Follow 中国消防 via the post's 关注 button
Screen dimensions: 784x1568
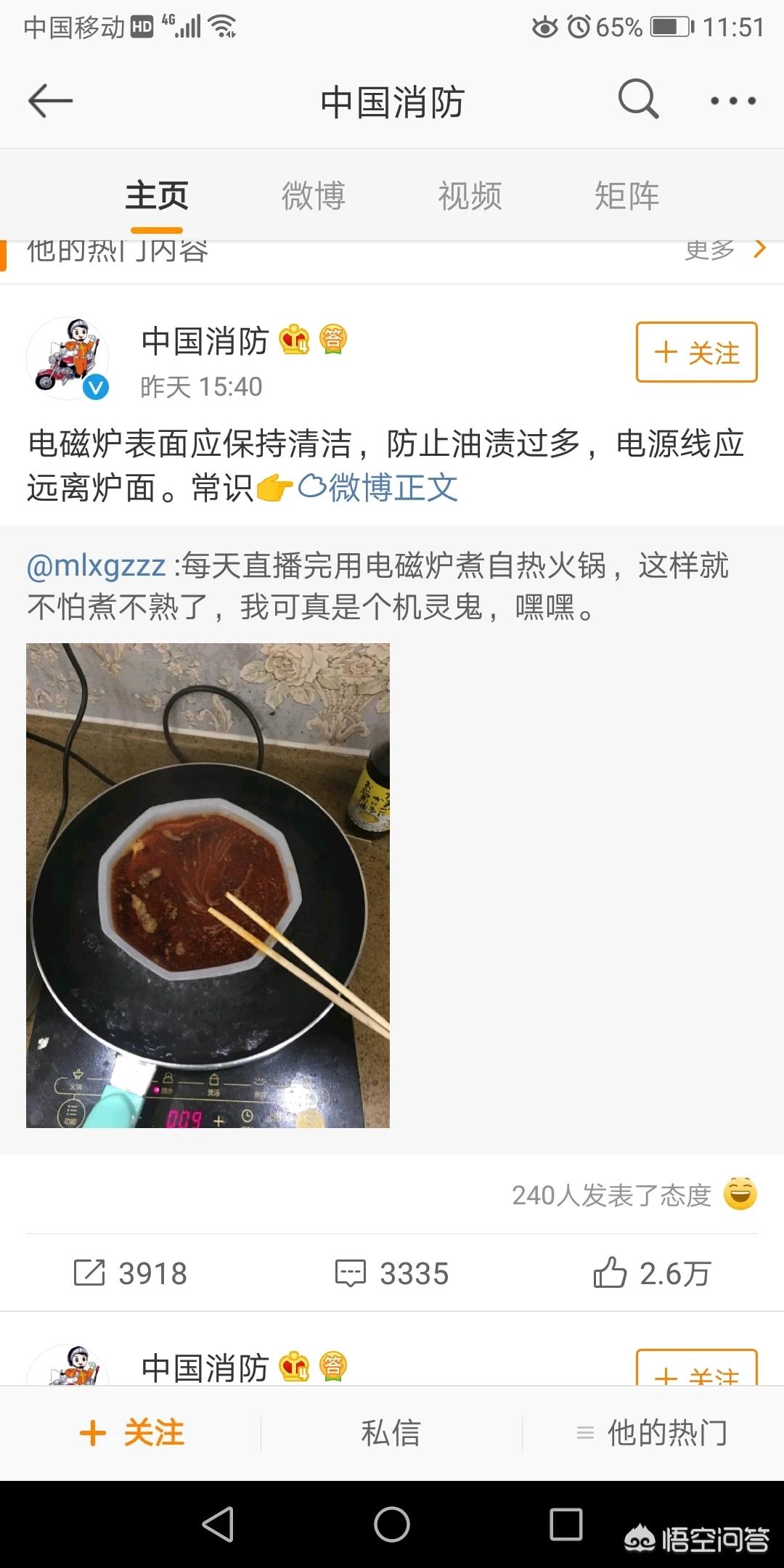pyautogui.click(x=696, y=353)
